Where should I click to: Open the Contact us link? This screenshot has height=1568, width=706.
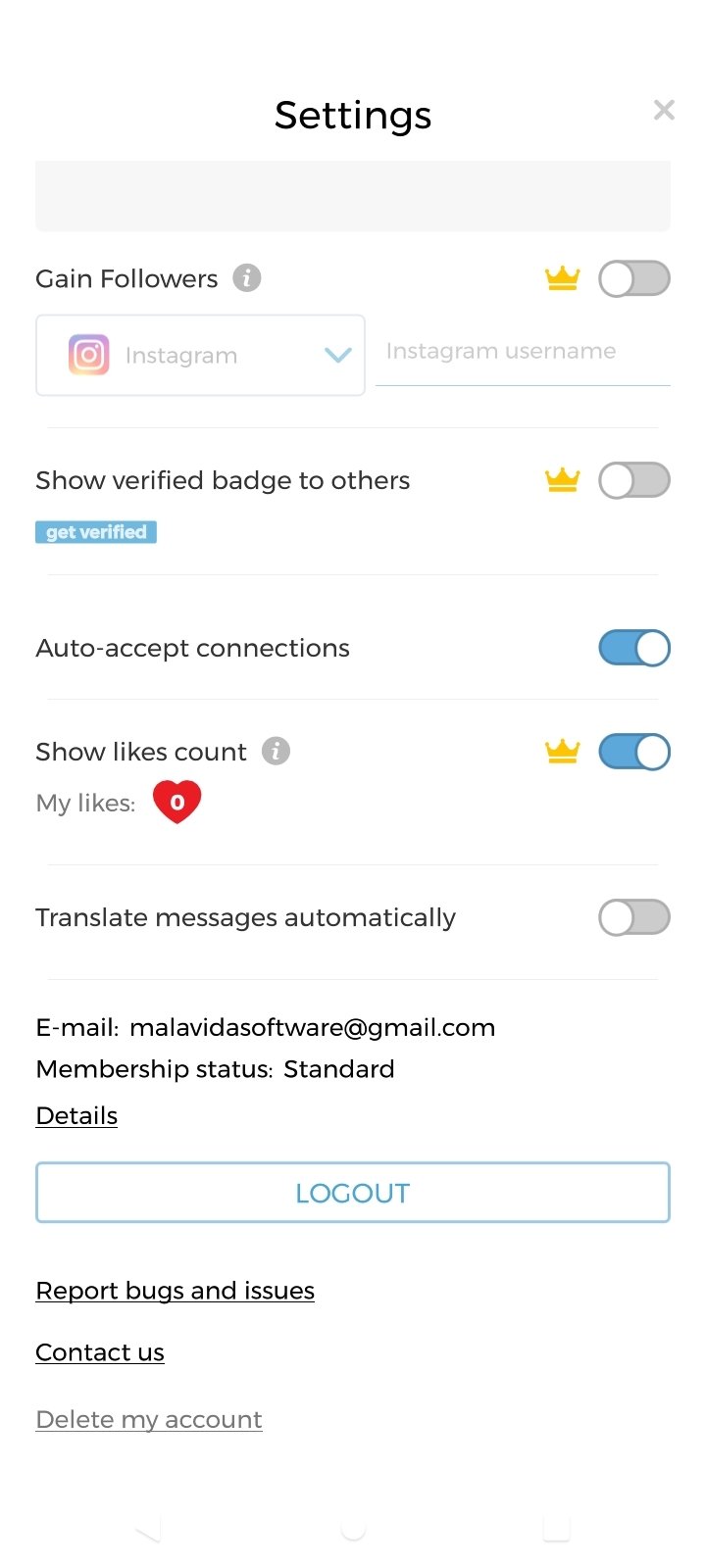[100, 1352]
